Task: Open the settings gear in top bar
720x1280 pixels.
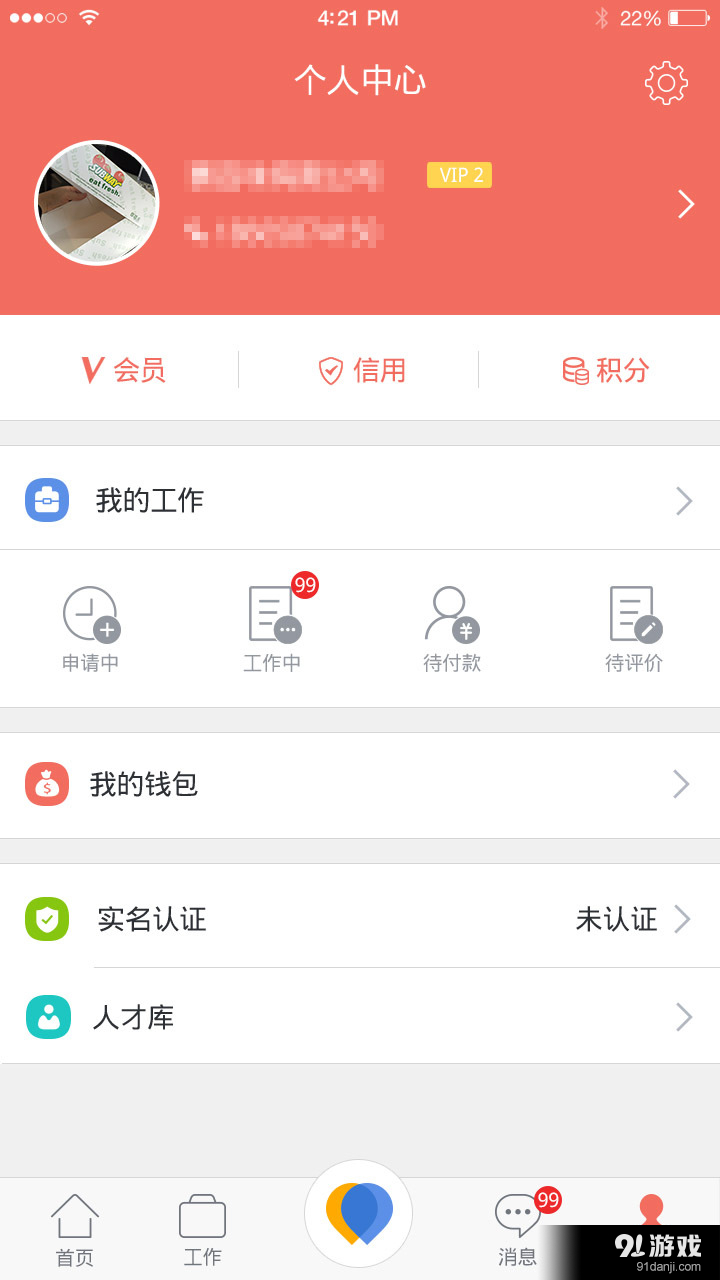Action: click(665, 82)
